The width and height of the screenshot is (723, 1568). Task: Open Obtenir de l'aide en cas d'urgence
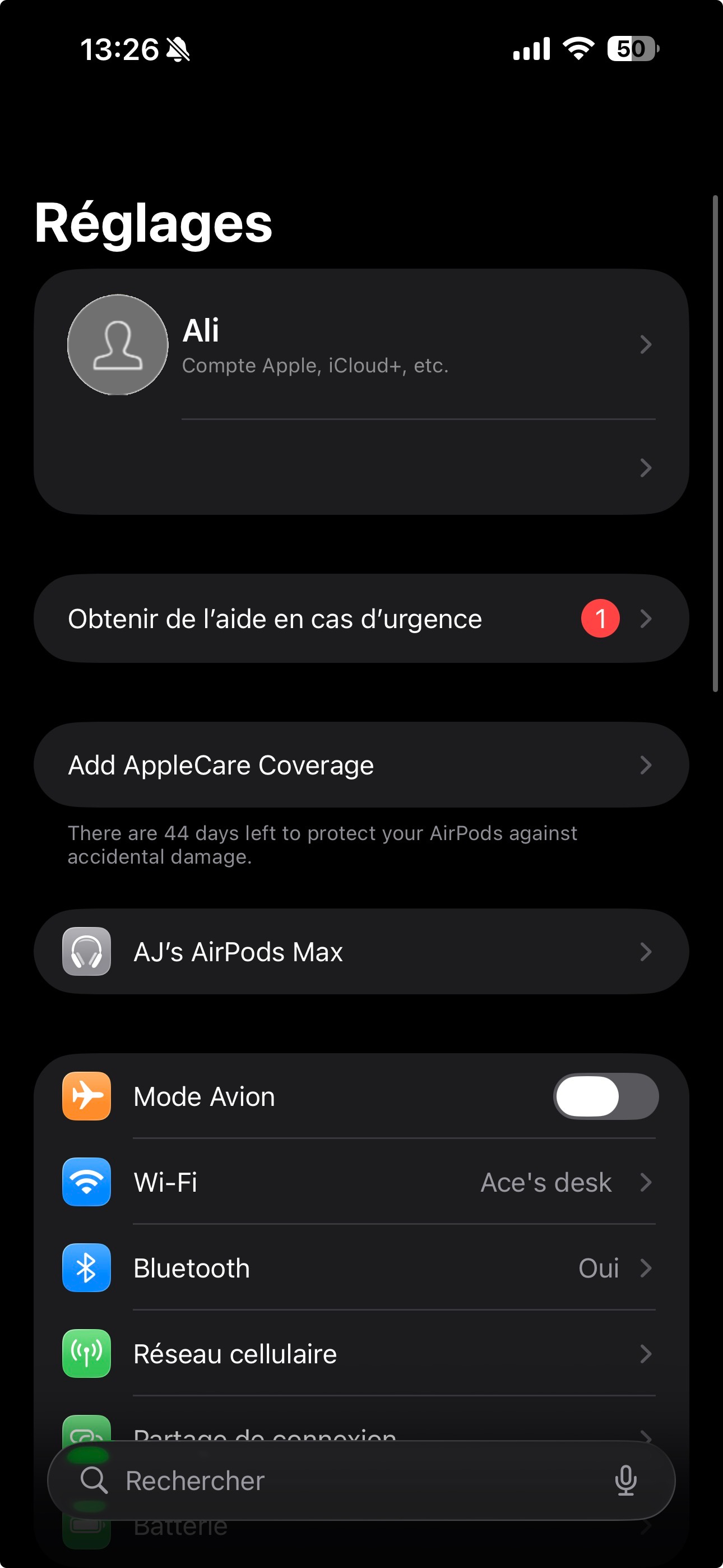pos(304,619)
